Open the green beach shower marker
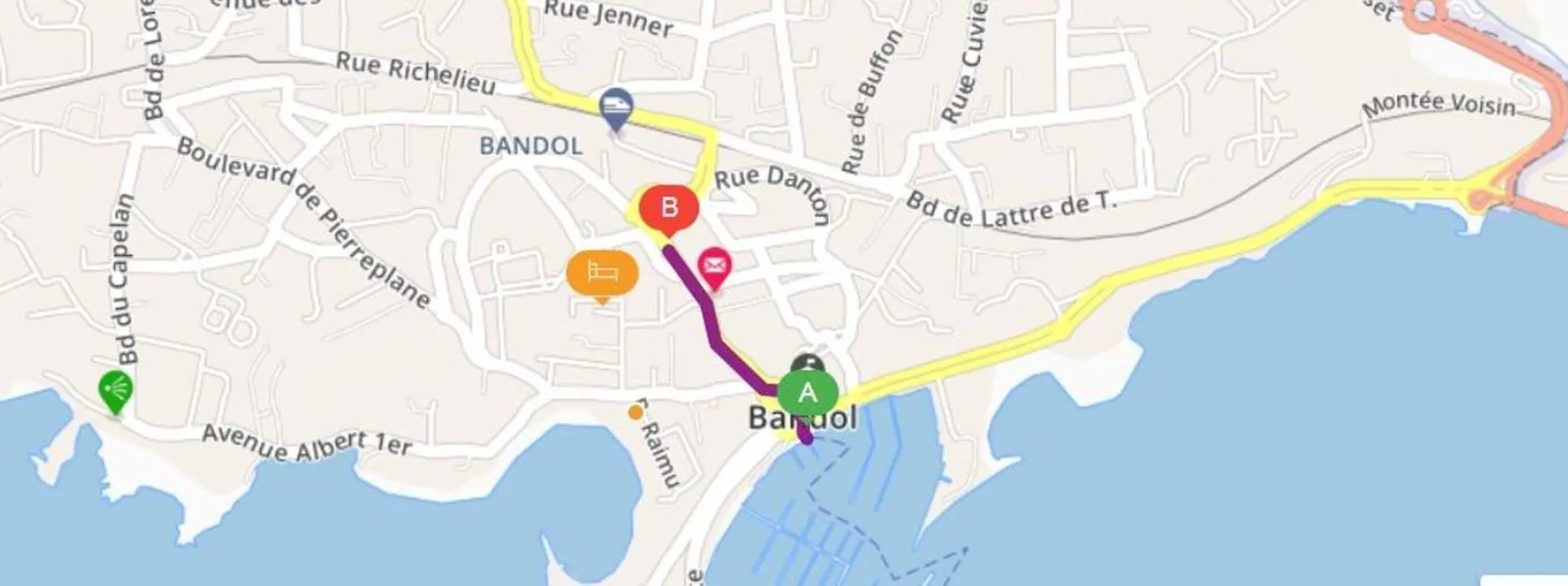Image resolution: width=1568 pixels, height=586 pixels. click(x=115, y=389)
